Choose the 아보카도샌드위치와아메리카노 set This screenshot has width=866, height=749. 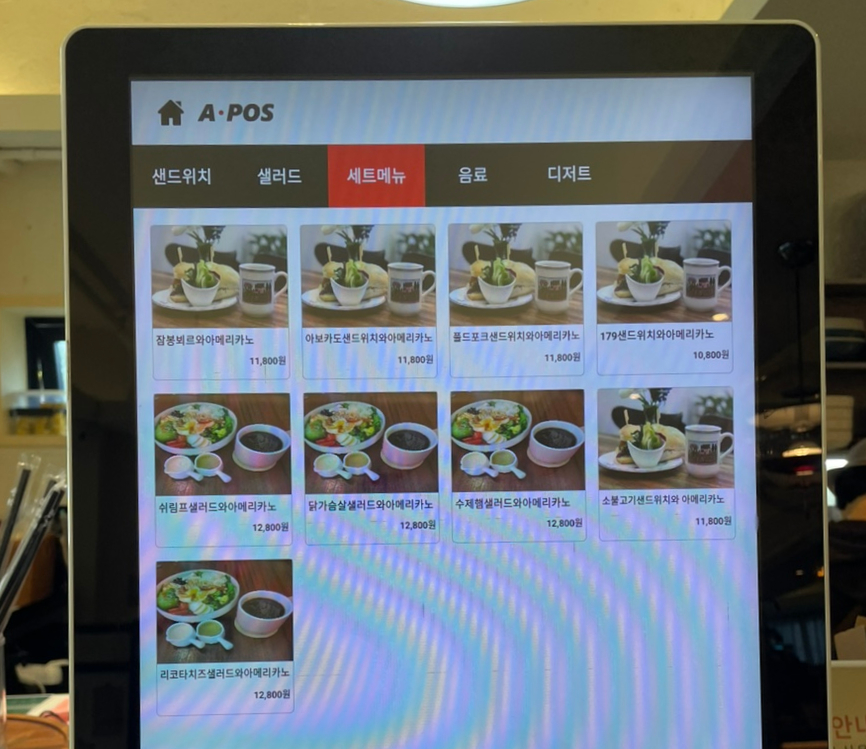pyautogui.click(x=368, y=300)
